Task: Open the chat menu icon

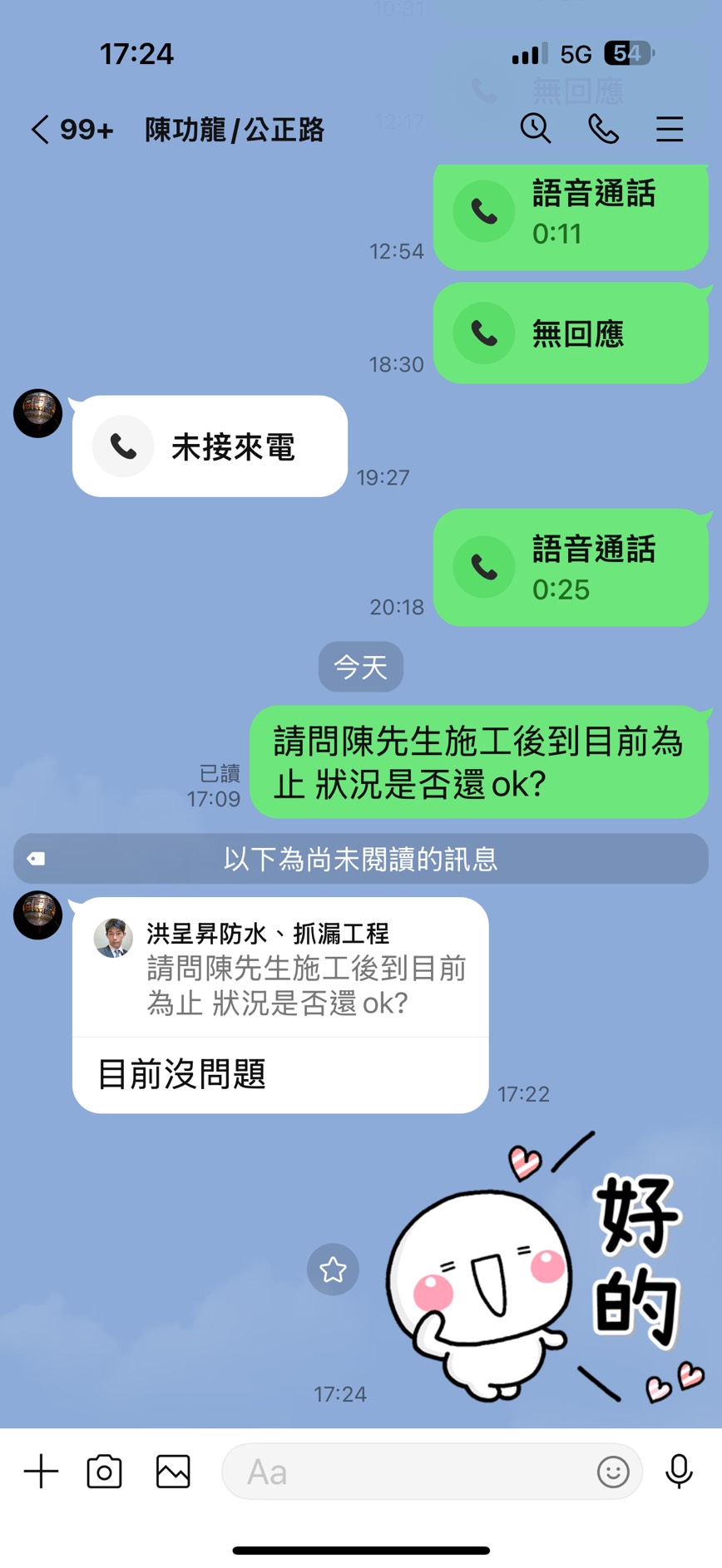Action: pyautogui.click(x=669, y=129)
